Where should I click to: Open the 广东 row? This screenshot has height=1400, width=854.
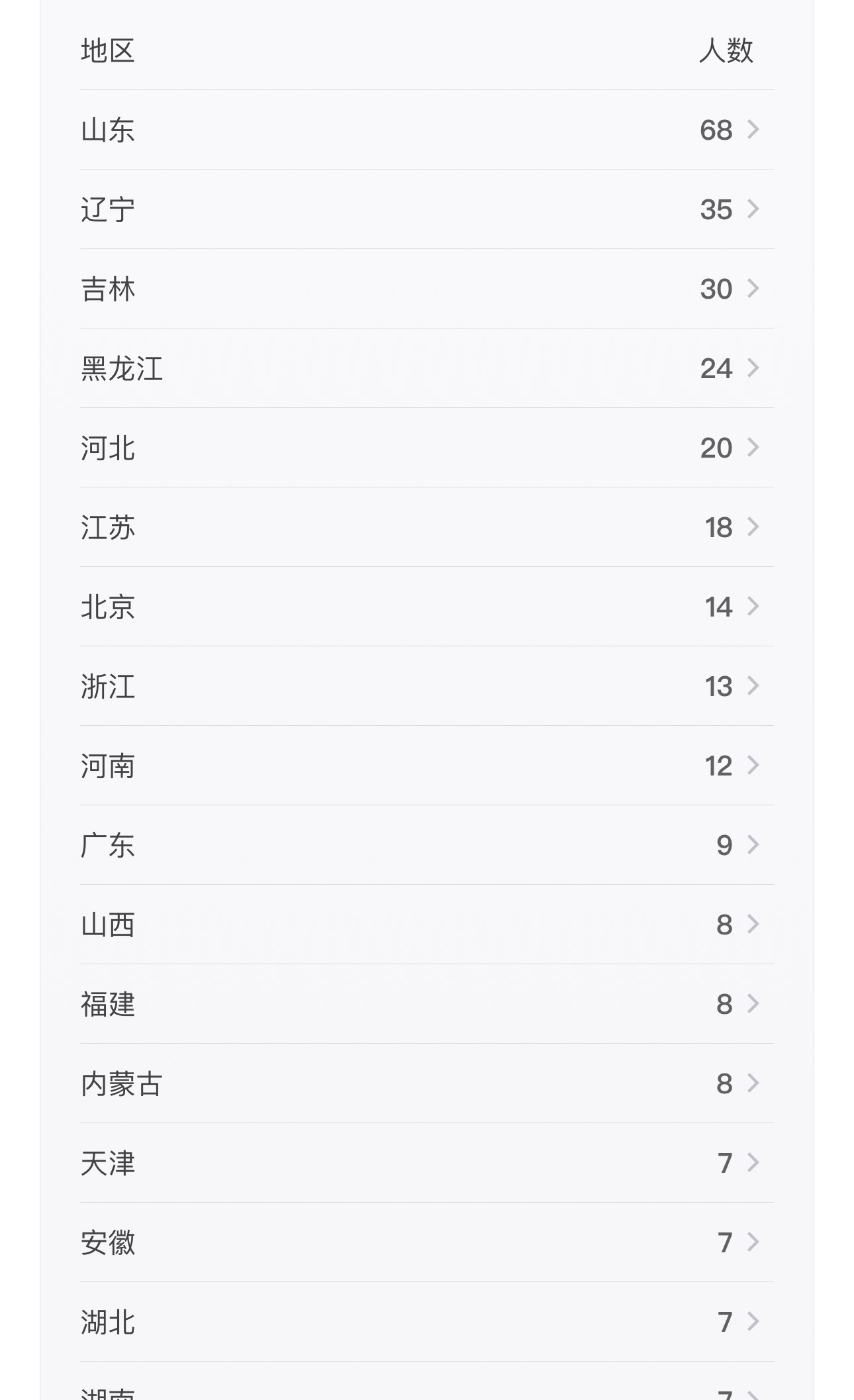(426, 845)
